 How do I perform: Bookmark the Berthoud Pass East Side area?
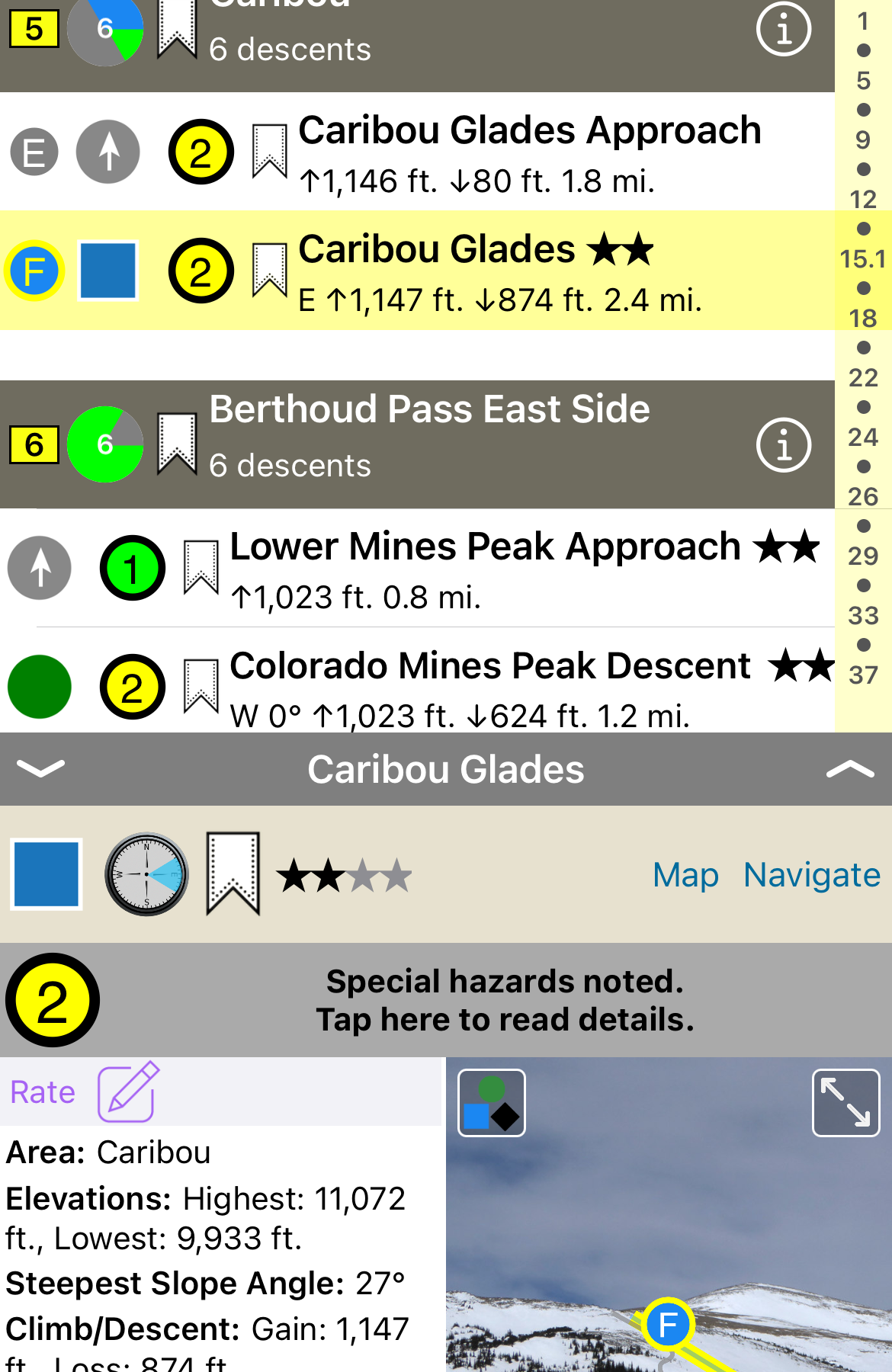coord(177,444)
